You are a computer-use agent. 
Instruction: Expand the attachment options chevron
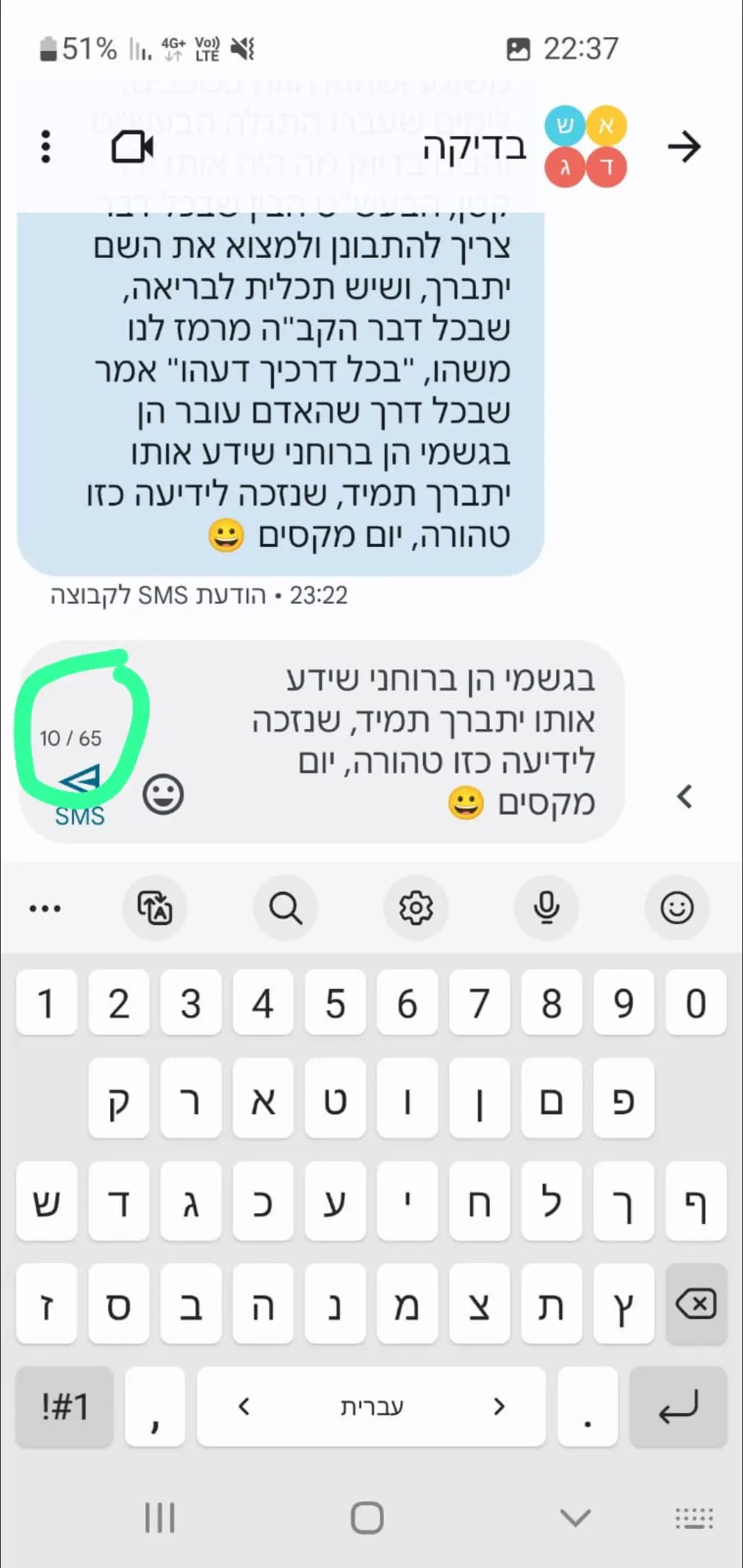684,796
